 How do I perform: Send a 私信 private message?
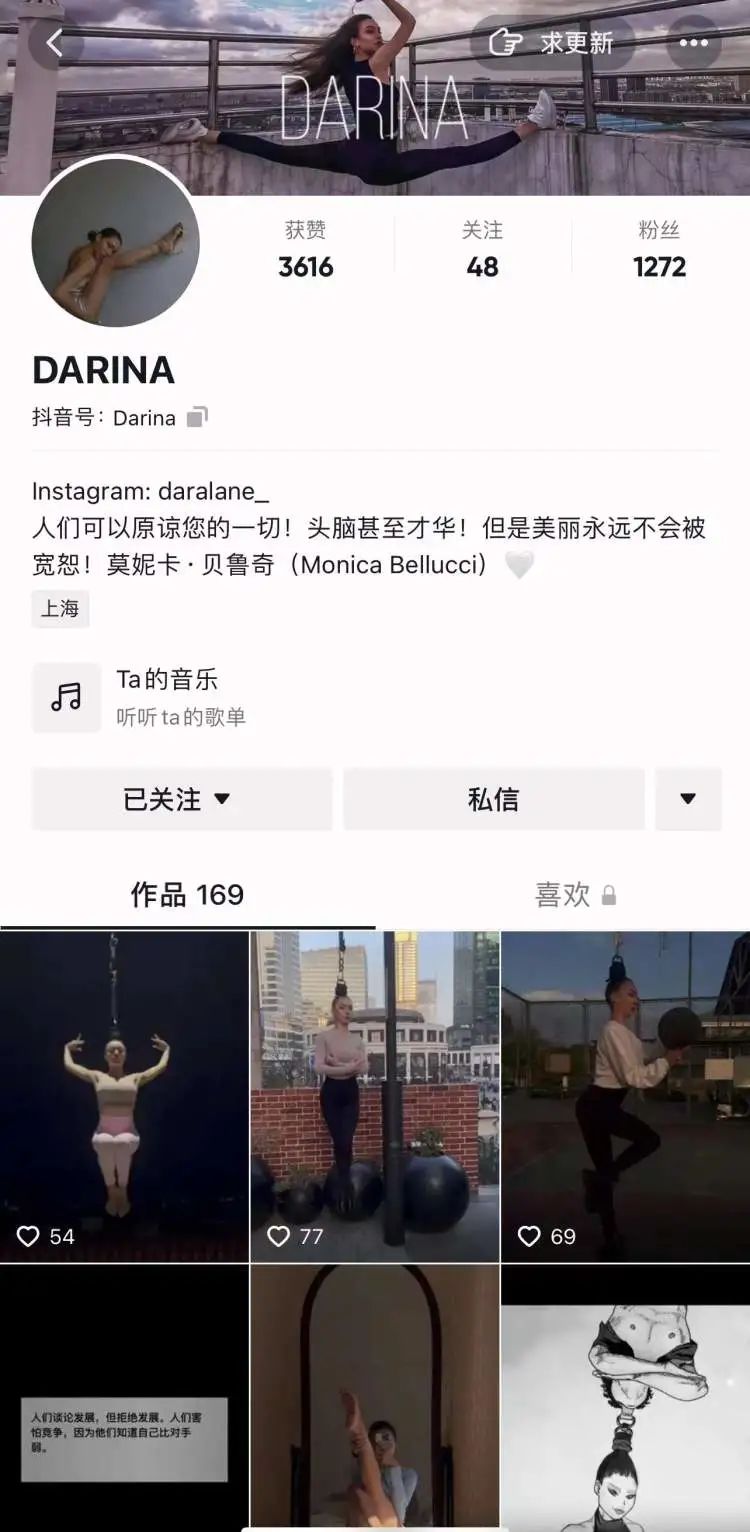tap(493, 799)
